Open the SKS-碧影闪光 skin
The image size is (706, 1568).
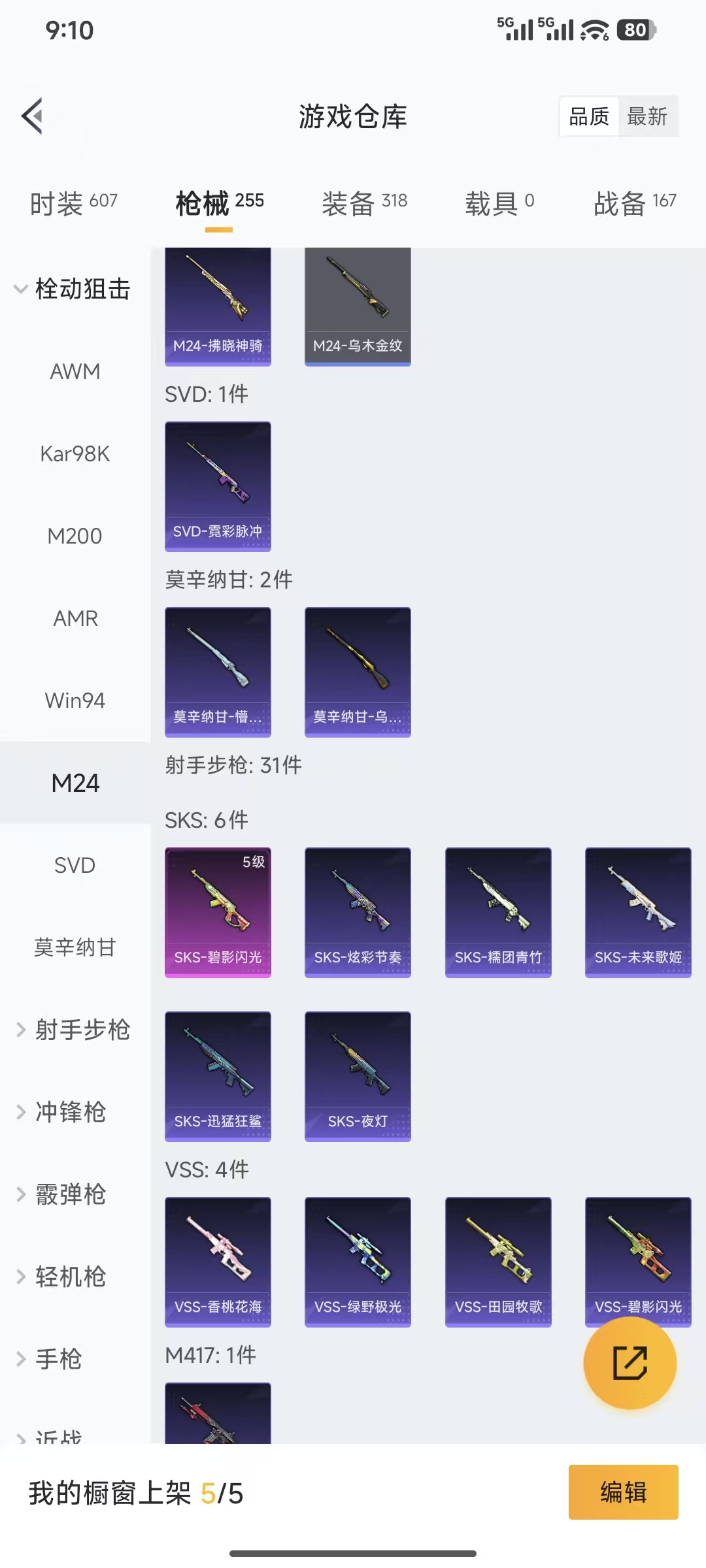[218, 911]
